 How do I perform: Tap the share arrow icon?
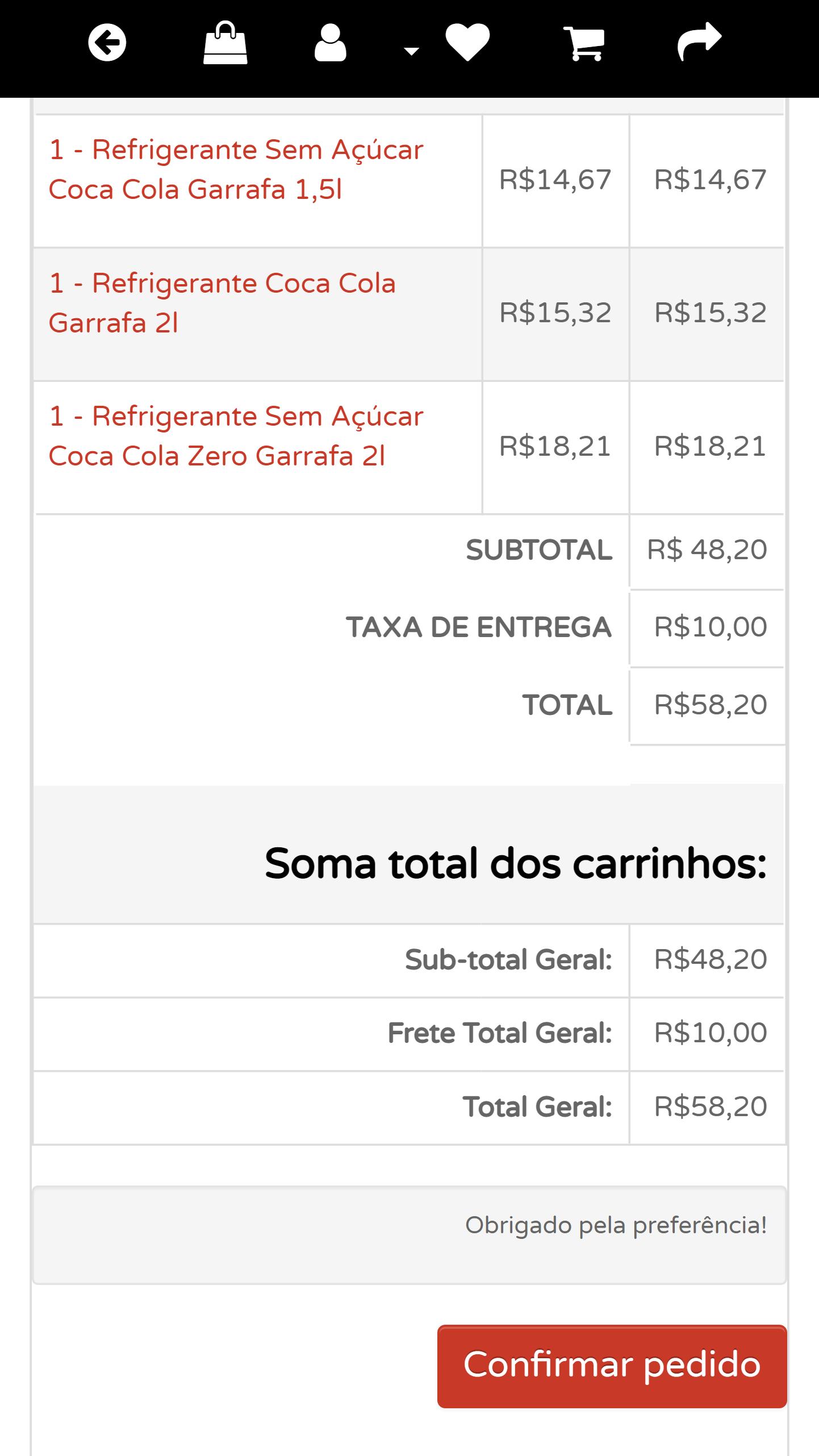click(700, 41)
